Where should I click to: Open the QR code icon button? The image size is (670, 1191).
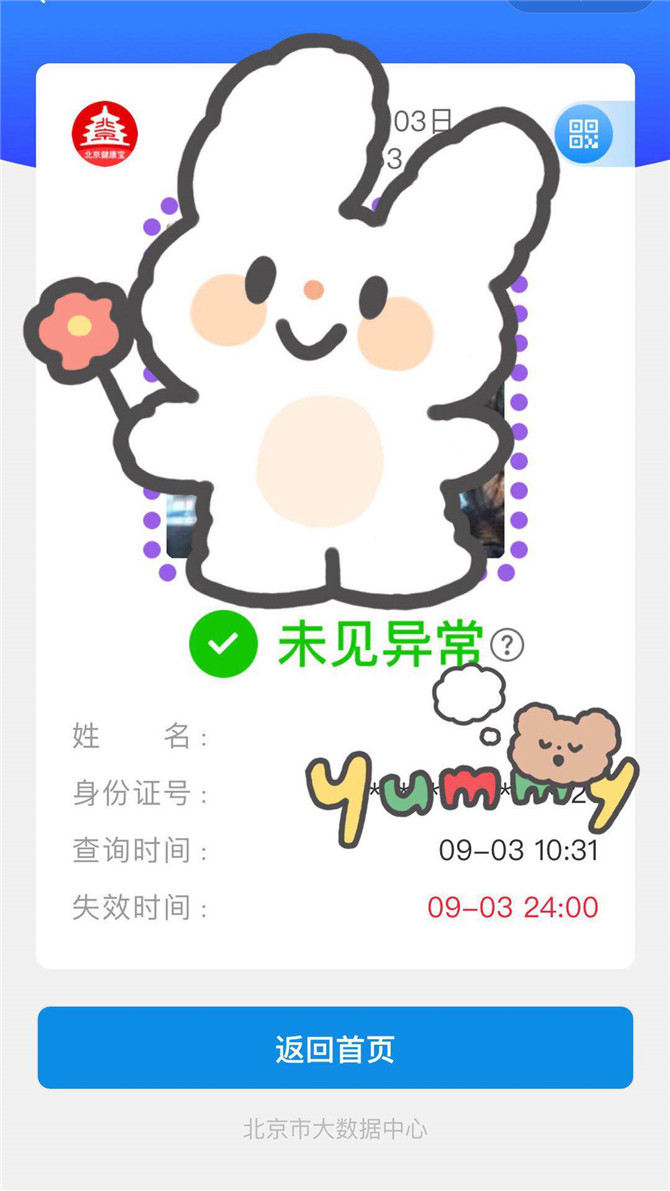583,134
